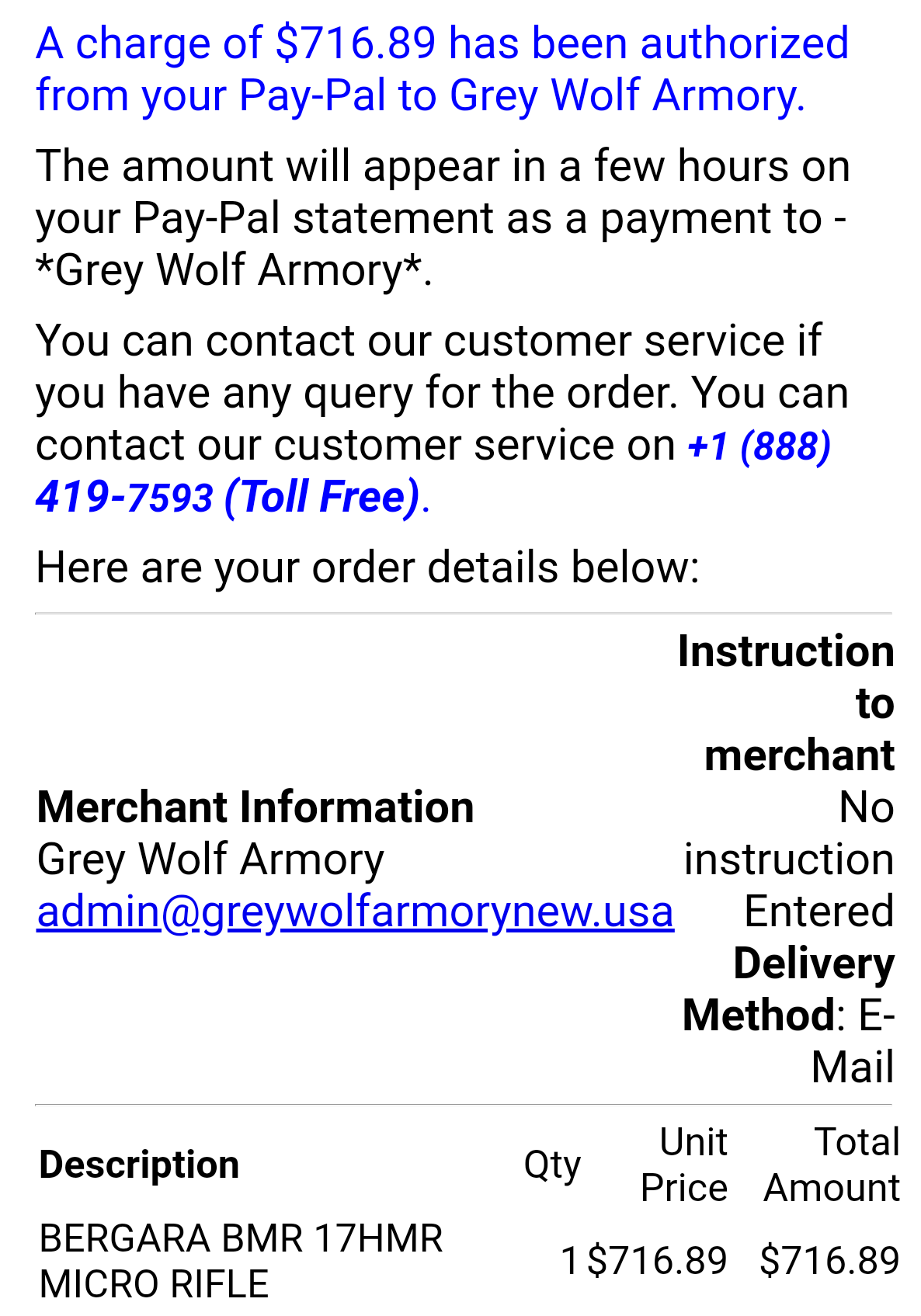Open the admin@greywolfarmorynew.usa email link
921x1316 pixels.
pyautogui.click(x=355, y=911)
